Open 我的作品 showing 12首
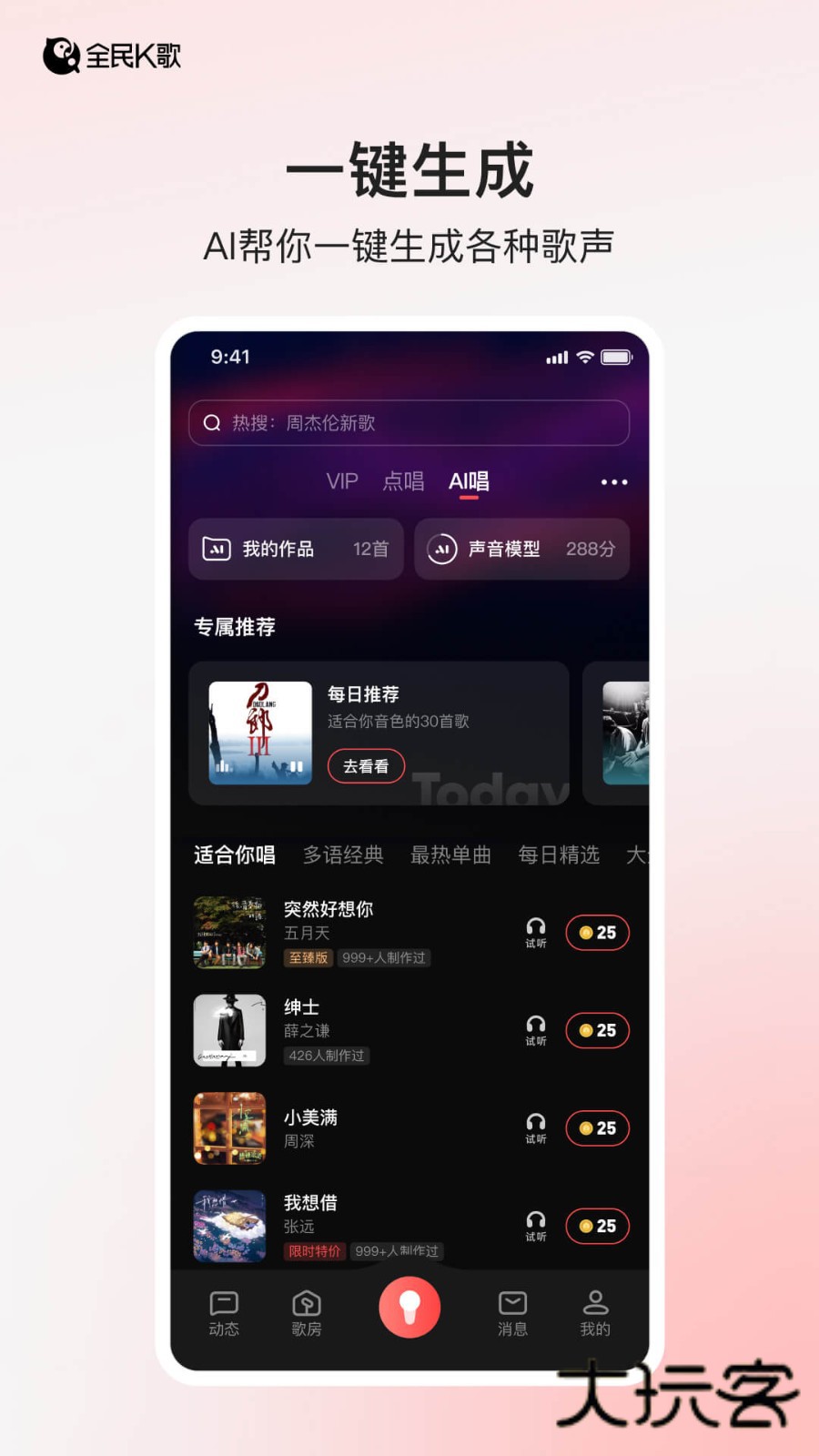This screenshot has height=1456, width=819. pos(295,549)
